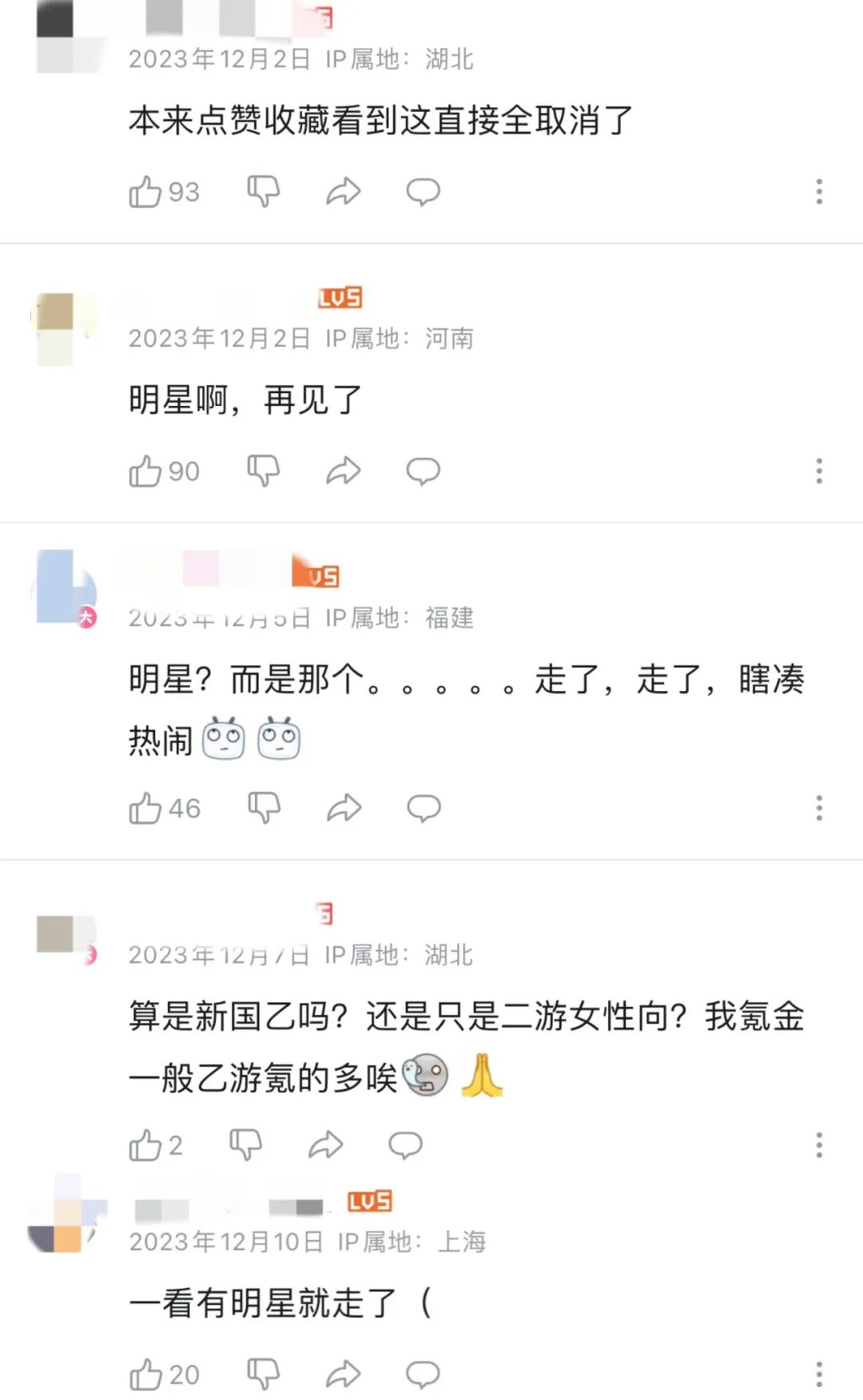This screenshot has width=863, height=1400.
Task: Dislike the comment '一看有明星就走了'
Action: tap(263, 1374)
